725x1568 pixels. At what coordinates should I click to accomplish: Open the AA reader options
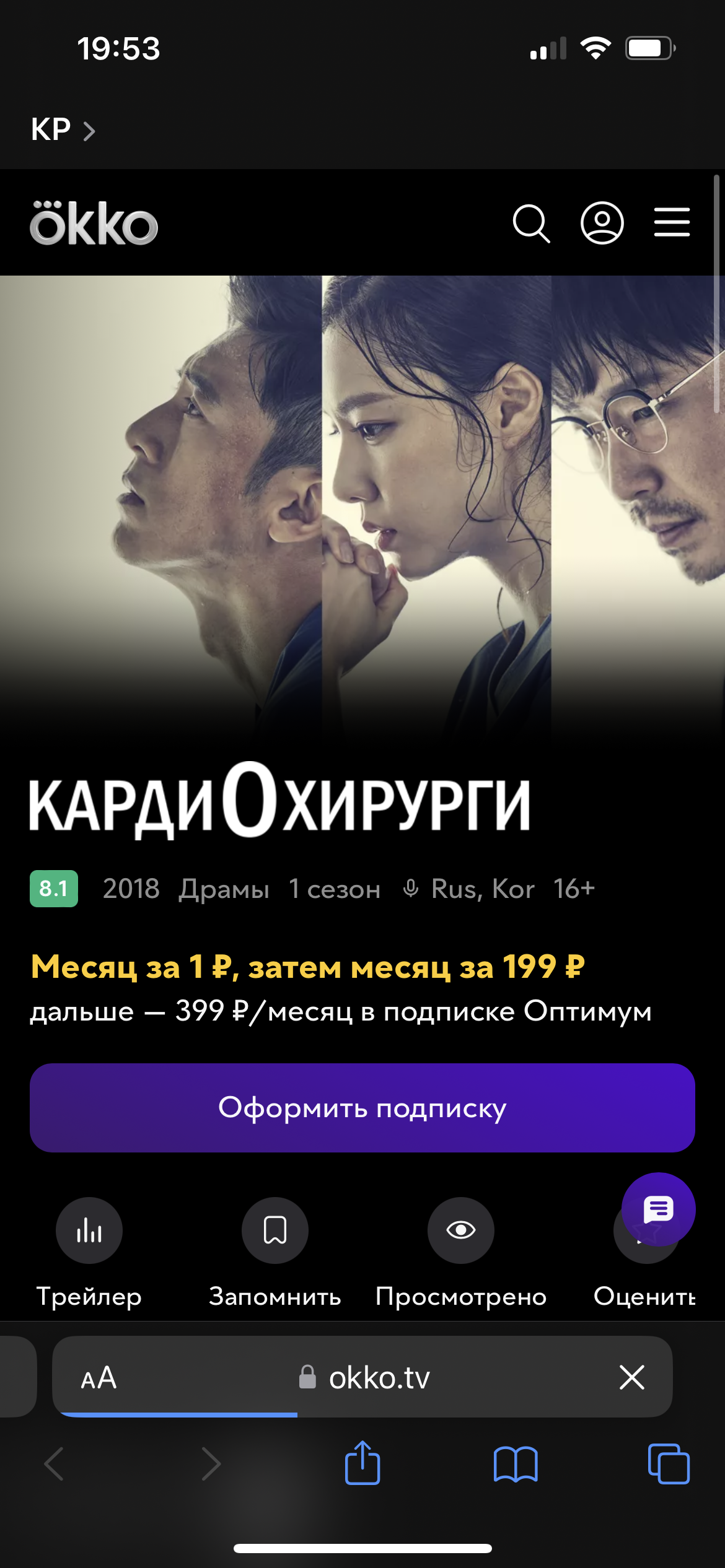click(99, 1378)
